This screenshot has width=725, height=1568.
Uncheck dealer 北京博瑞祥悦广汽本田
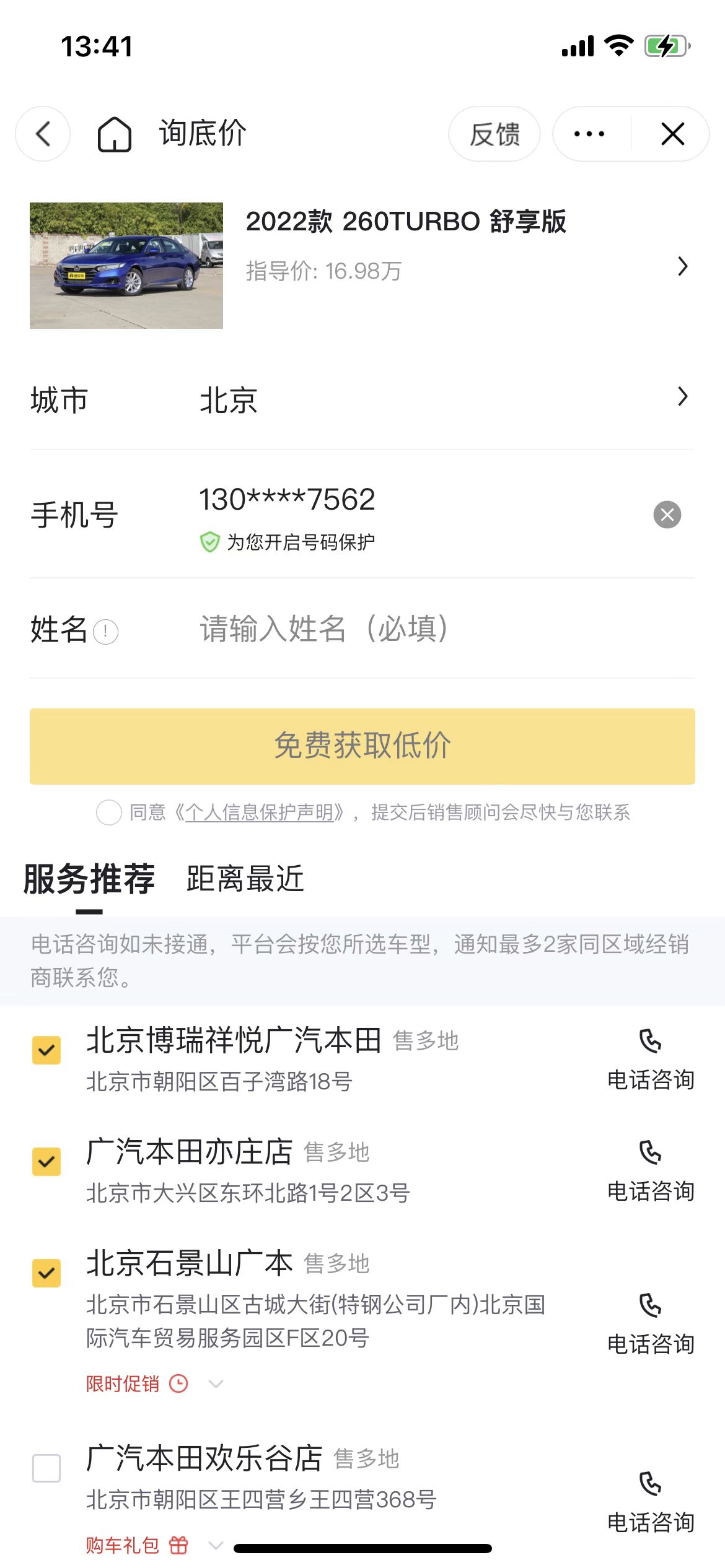pos(46,1050)
